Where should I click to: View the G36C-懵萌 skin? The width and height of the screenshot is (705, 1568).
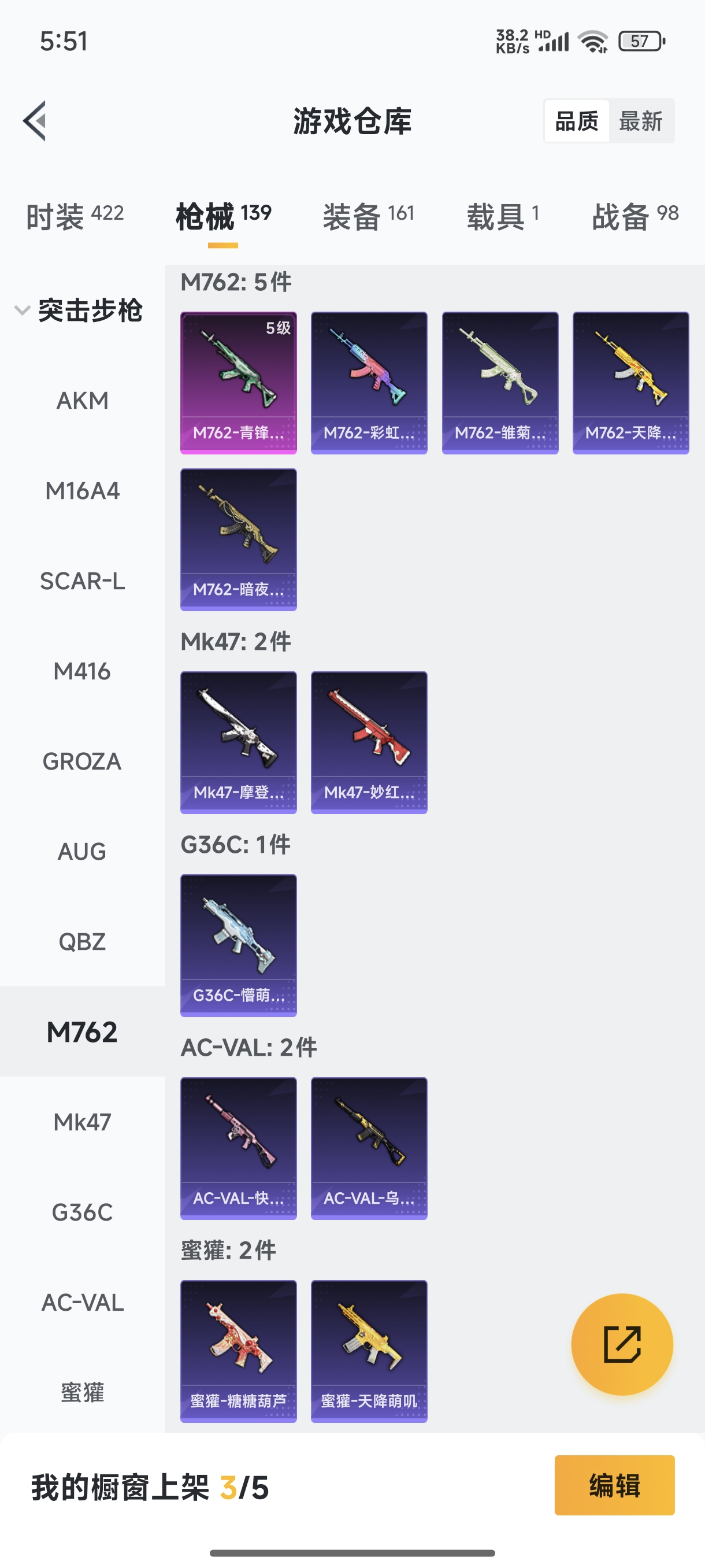pos(239,945)
